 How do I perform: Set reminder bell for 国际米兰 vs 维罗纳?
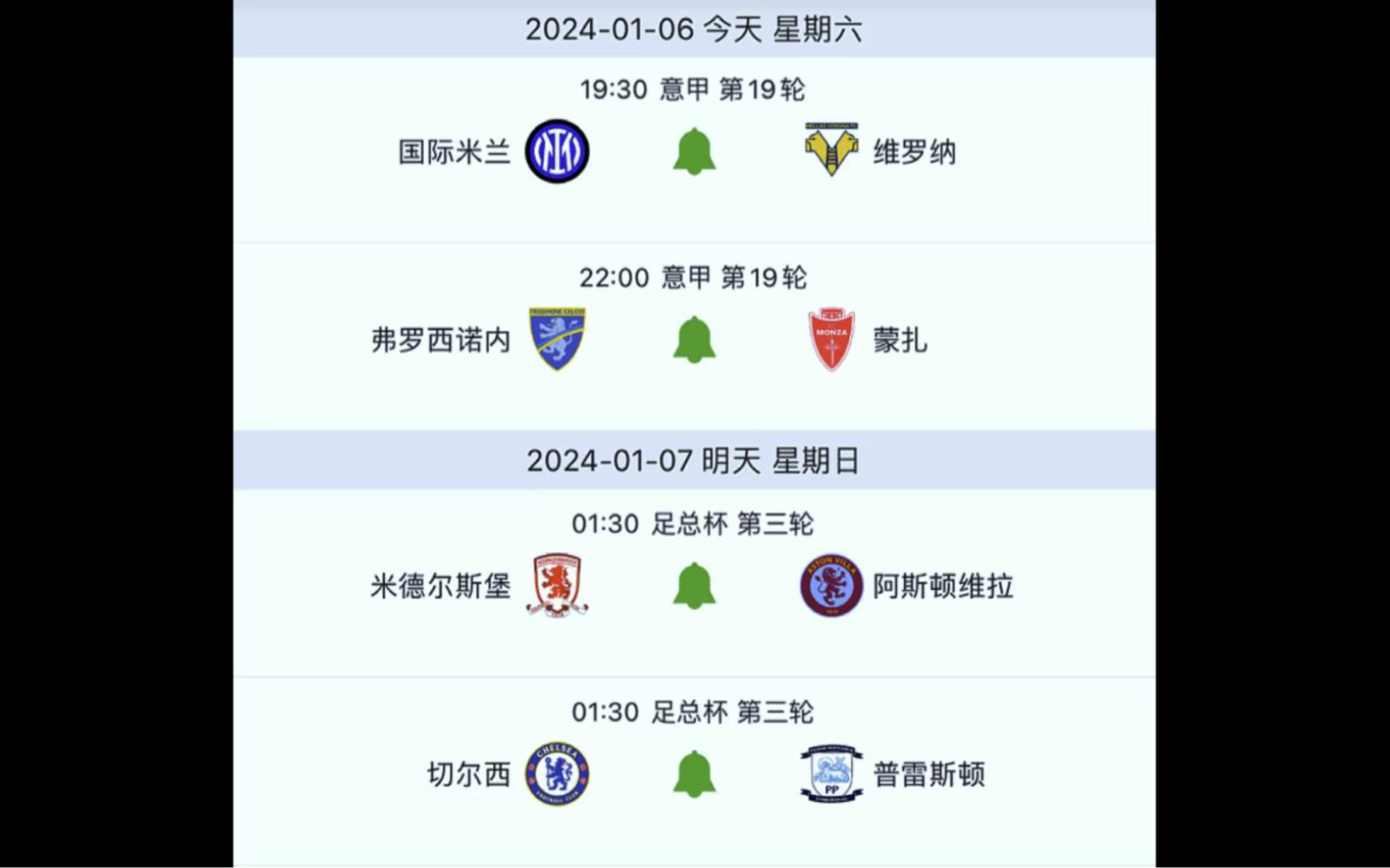(x=694, y=152)
